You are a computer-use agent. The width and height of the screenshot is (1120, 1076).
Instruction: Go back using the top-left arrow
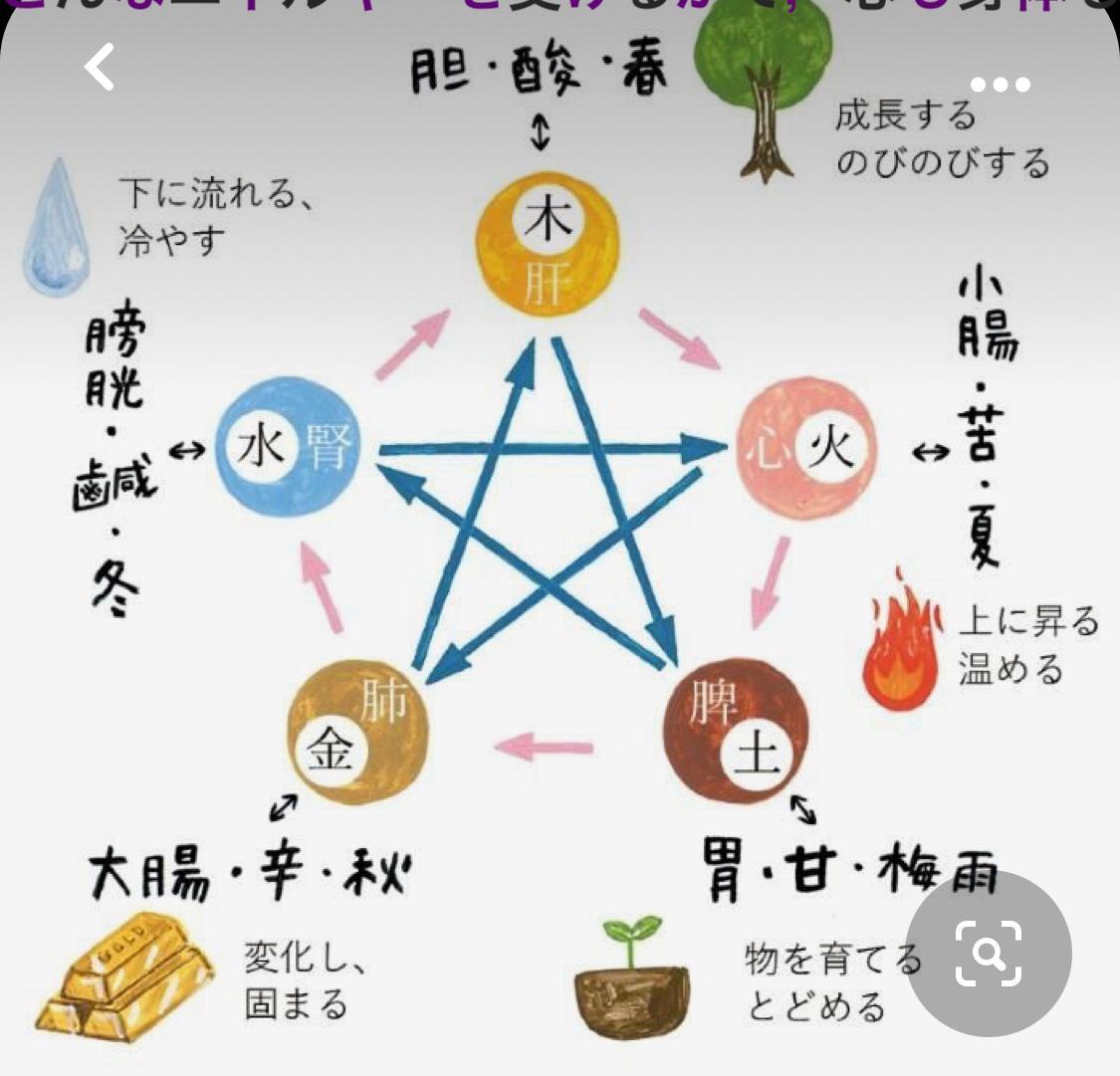point(100,68)
